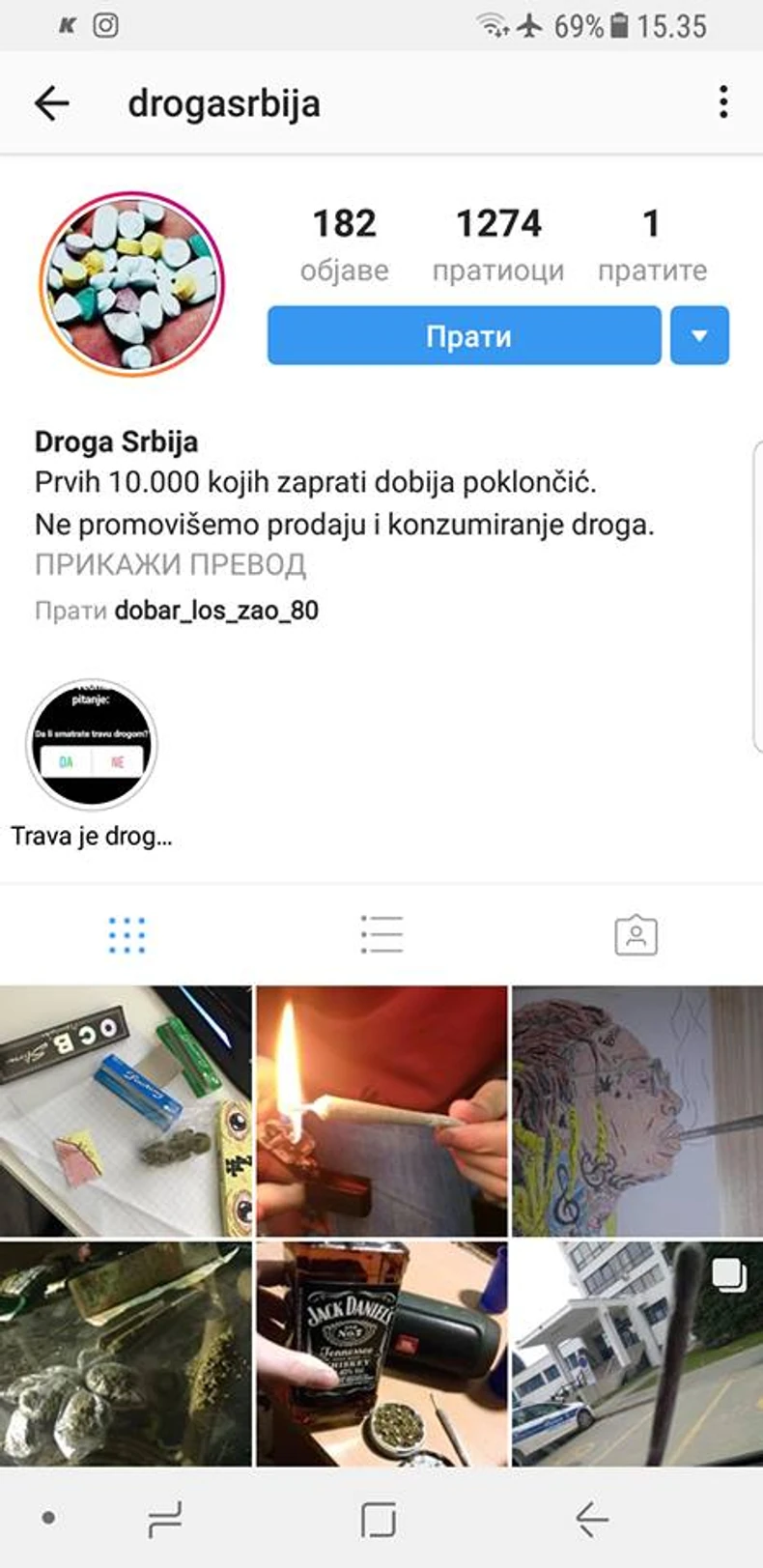
Task: Open the post with OCB rolling papers
Action: [126, 1111]
